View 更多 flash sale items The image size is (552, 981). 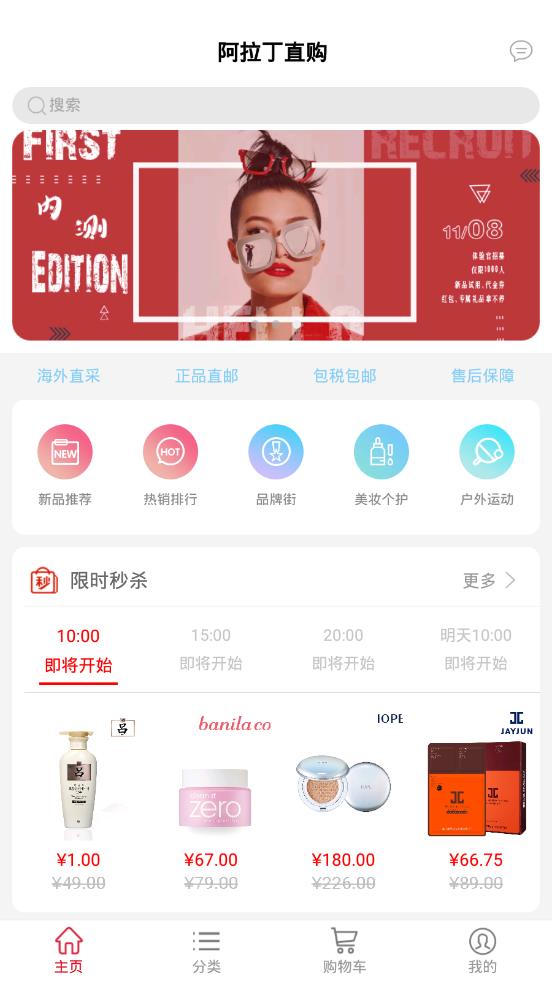point(489,581)
